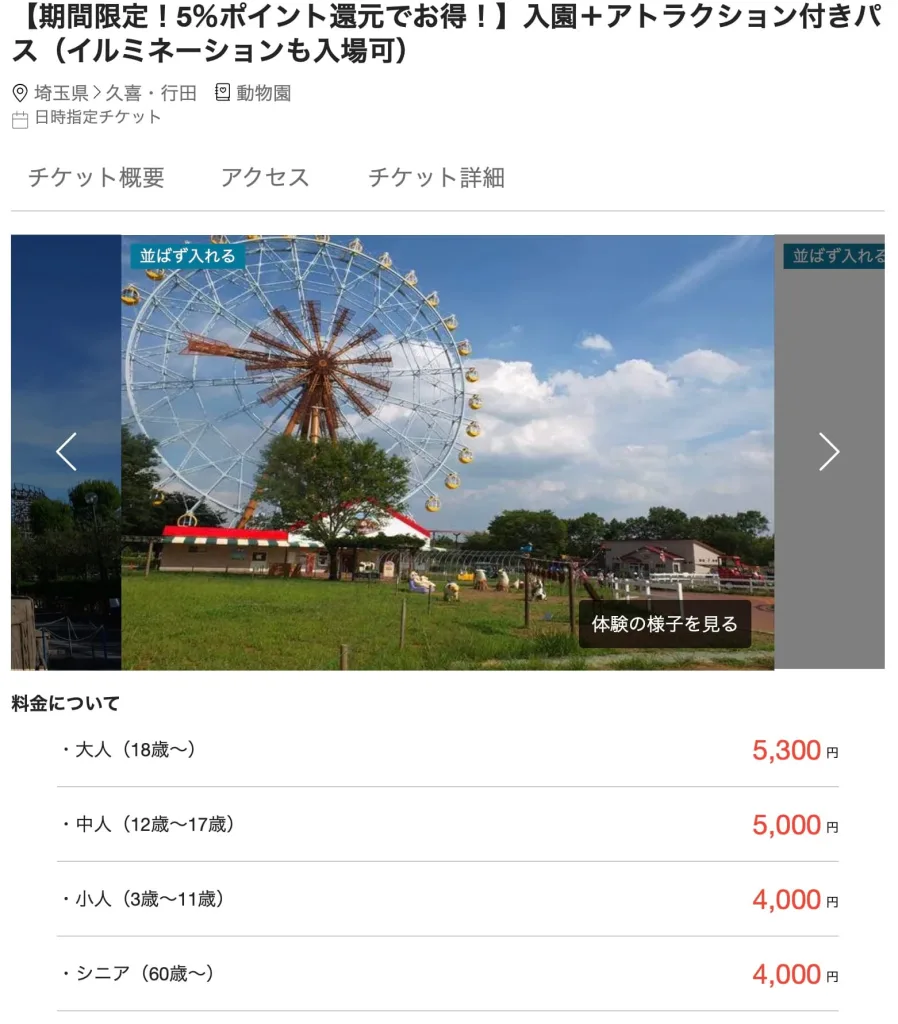Show the previous photo in the carousel
The height and width of the screenshot is (1024, 898).
66,452
